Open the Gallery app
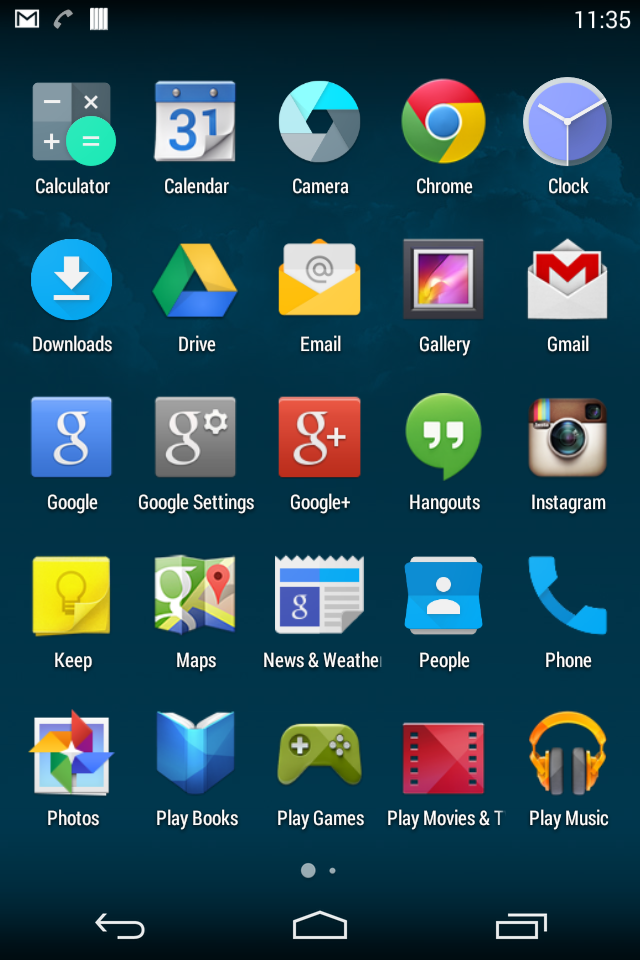This screenshot has height=960, width=640. (444, 281)
